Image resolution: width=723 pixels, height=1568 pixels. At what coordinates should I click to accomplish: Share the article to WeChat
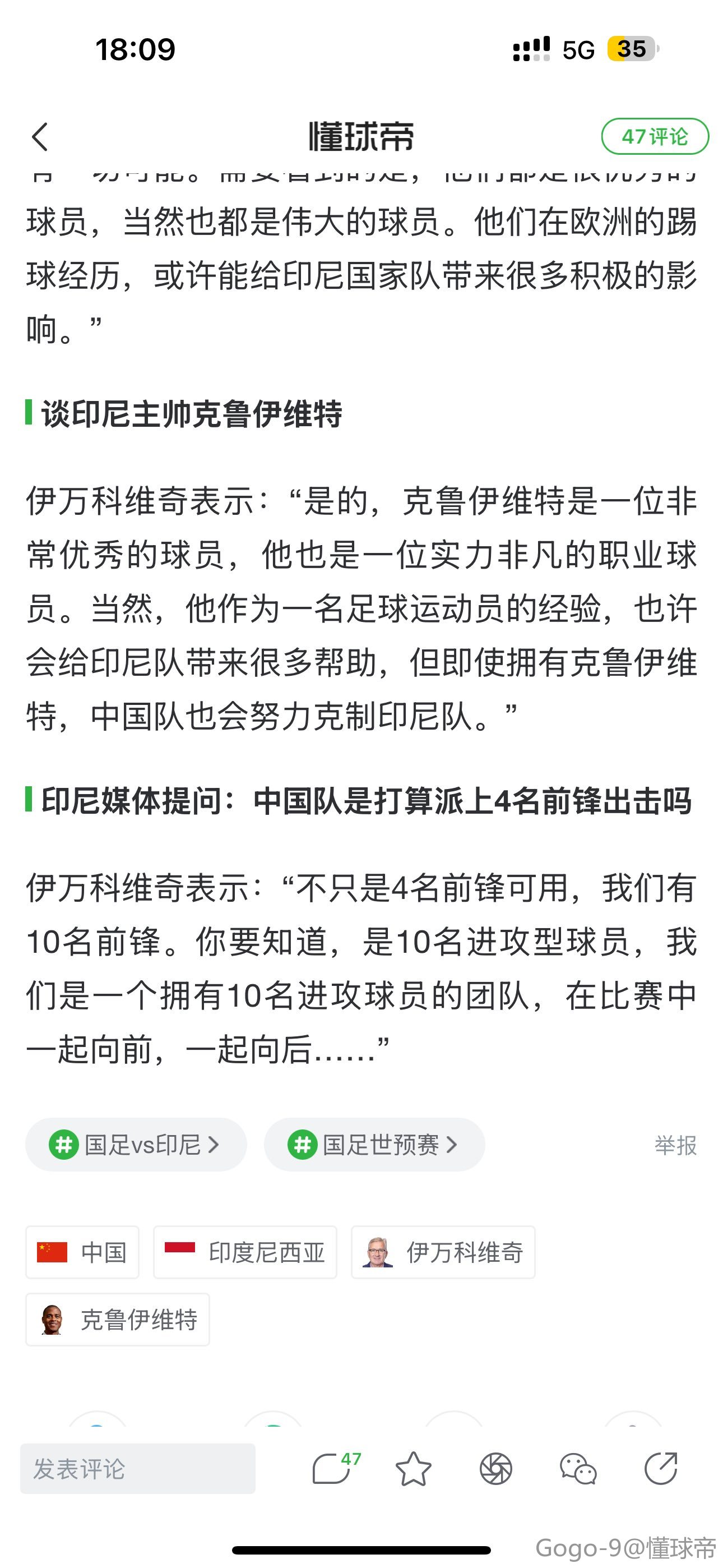tap(578, 1469)
